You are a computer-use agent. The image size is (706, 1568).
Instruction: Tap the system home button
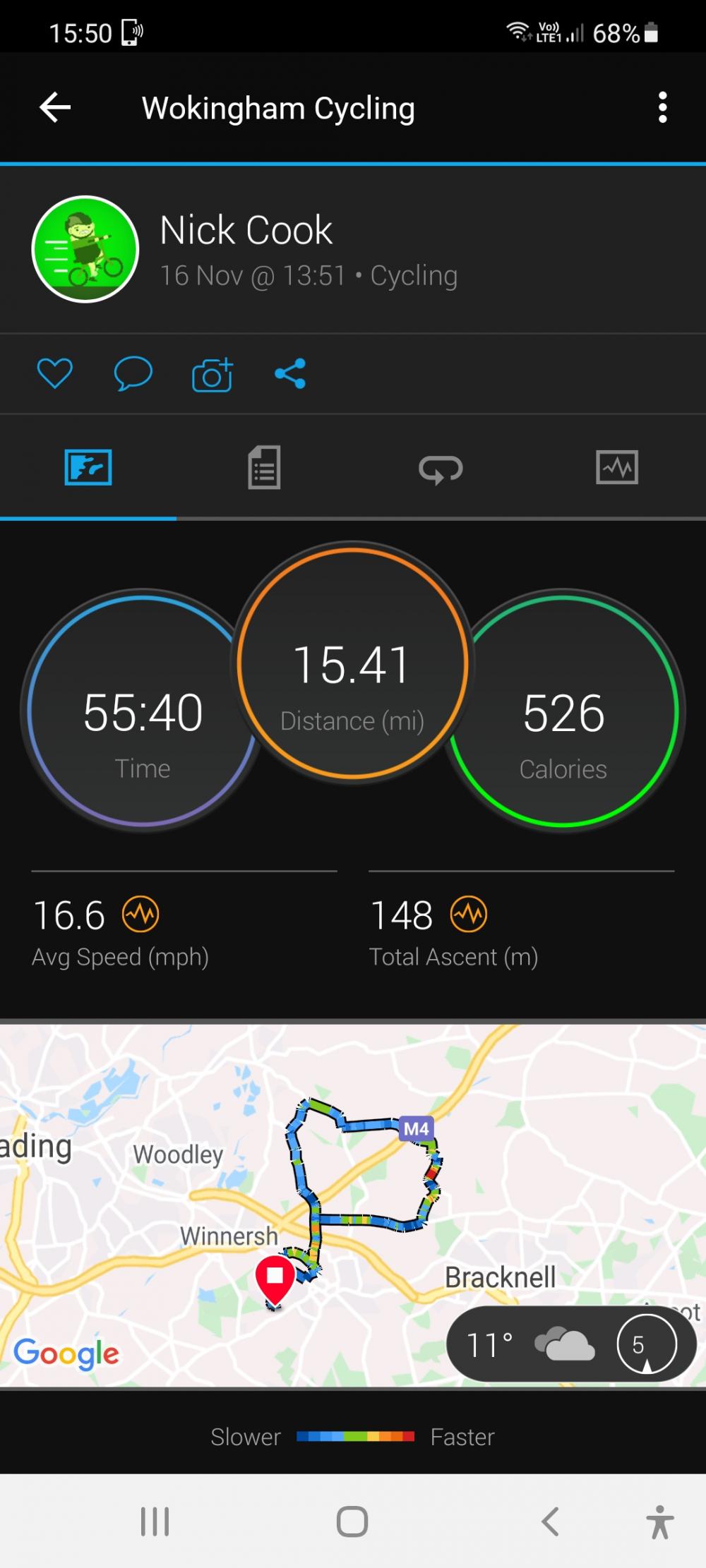[352, 1521]
